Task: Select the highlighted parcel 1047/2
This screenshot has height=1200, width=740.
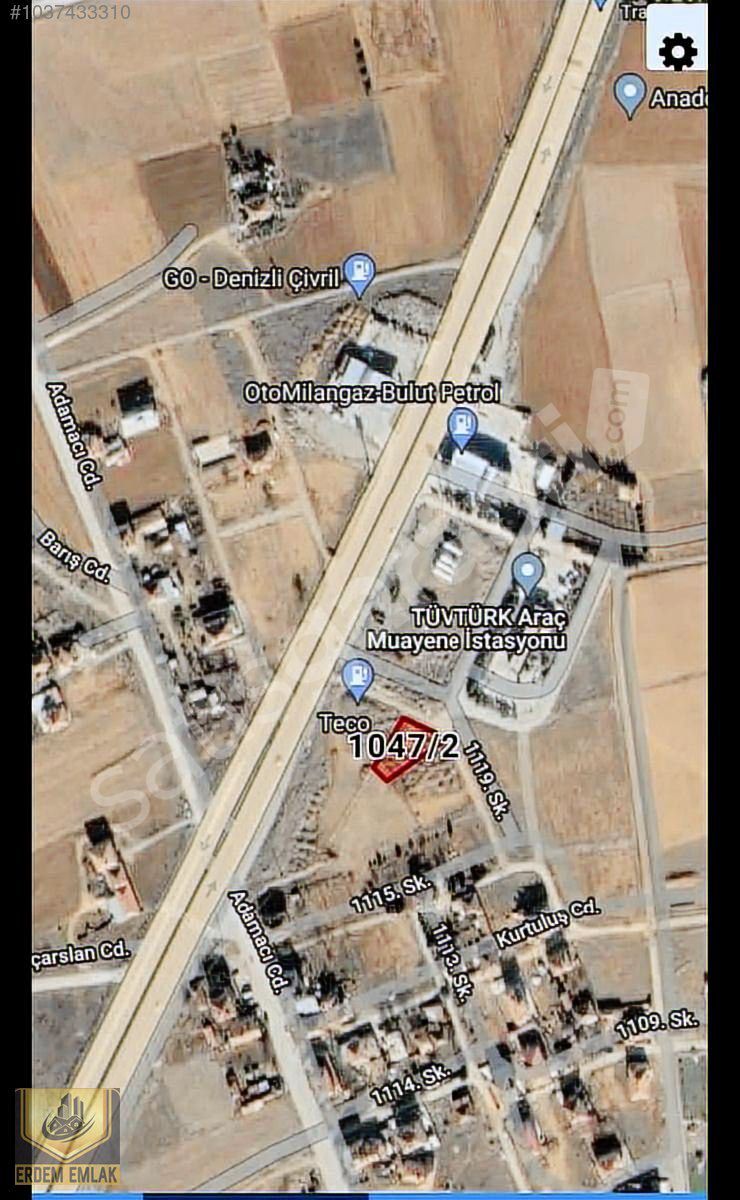Action: pos(389,748)
